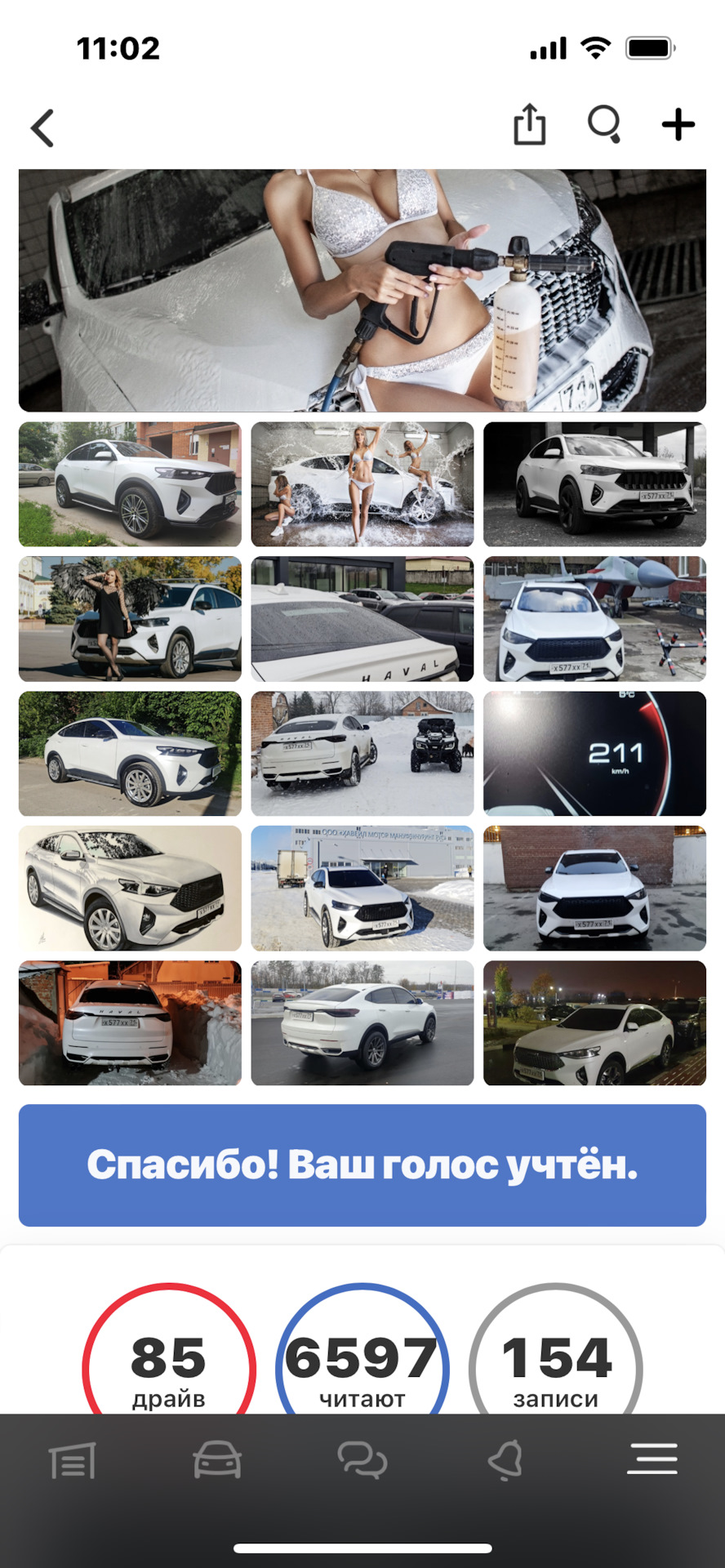Open the snowy photo with the quad bike
Viewport: 725px width, 1568px height.
coord(362,753)
